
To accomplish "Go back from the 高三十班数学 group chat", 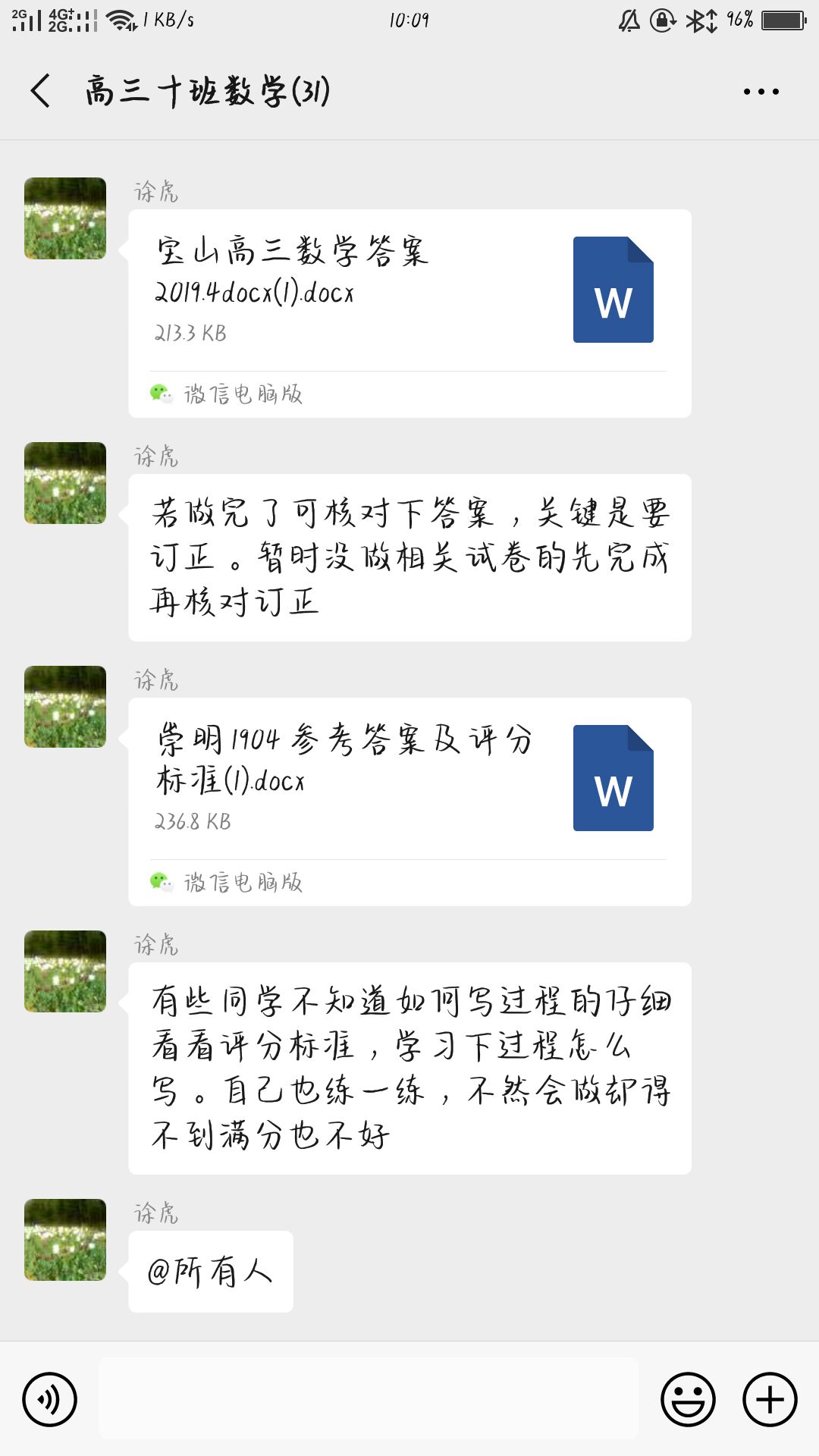I will click(41, 91).
